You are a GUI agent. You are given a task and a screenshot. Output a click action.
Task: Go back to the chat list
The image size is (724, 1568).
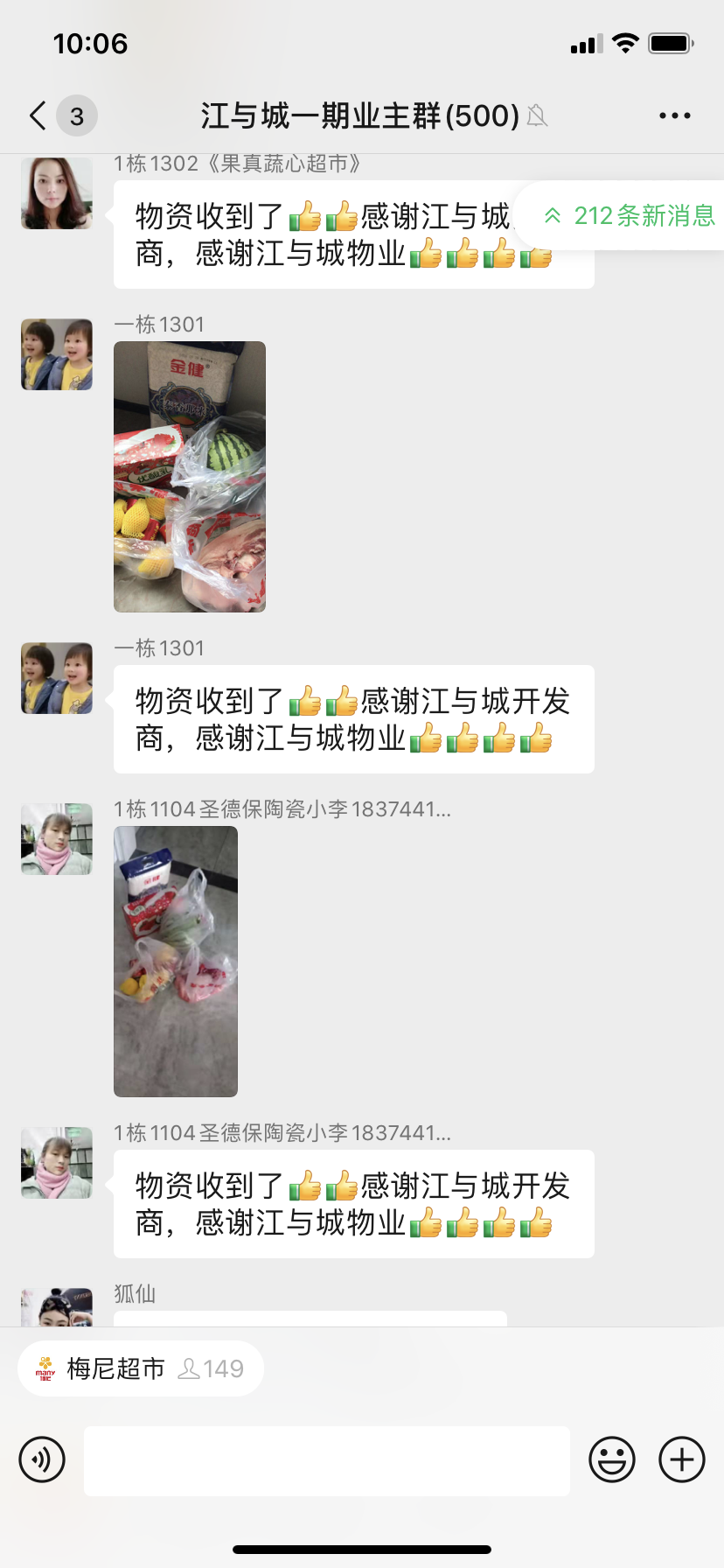pyautogui.click(x=38, y=115)
